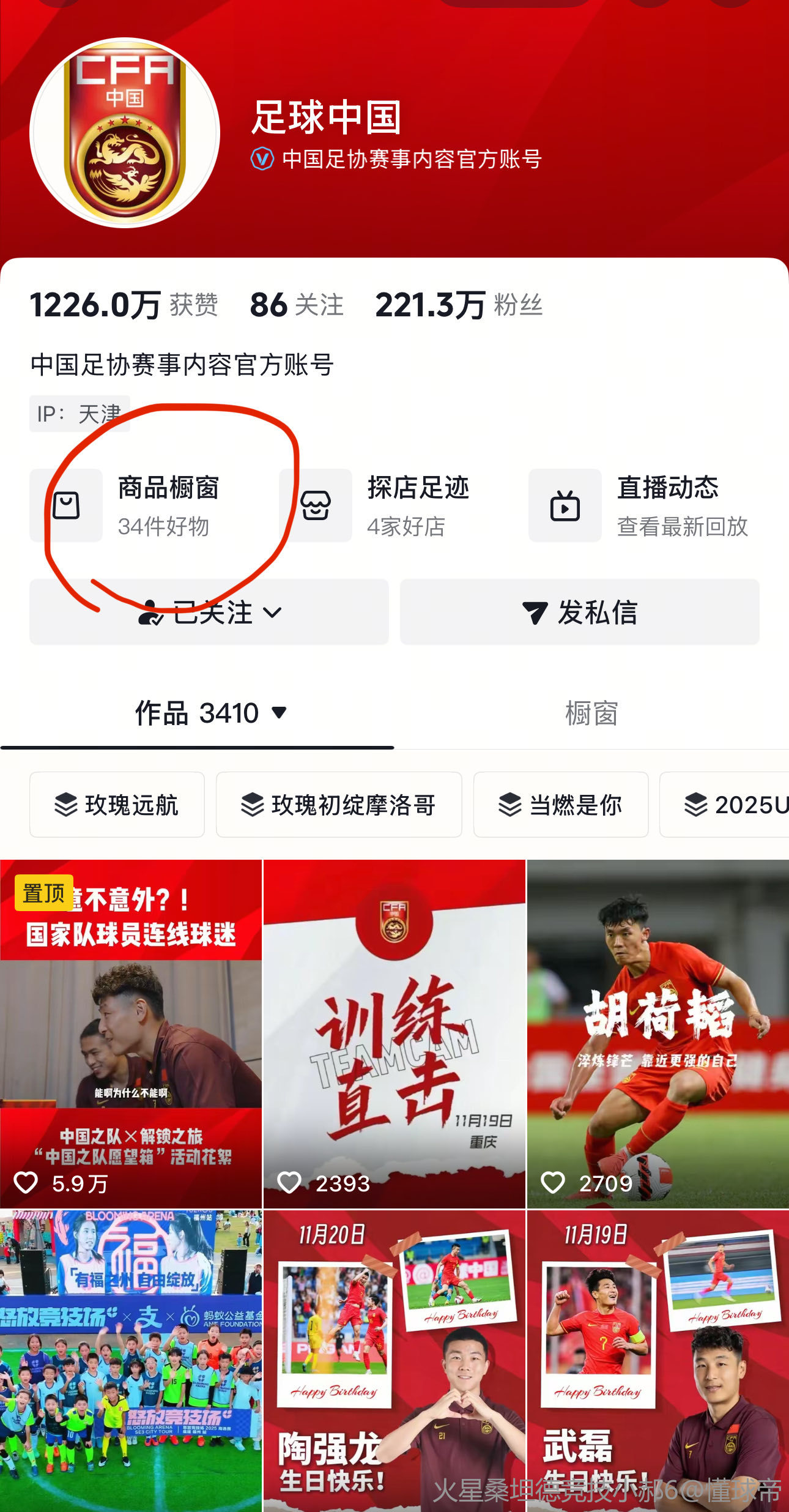The height and width of the screenshot is (1512, 789).
Task: Play the 训练直击 11月19日 video
Action: tap(394, 1034)
